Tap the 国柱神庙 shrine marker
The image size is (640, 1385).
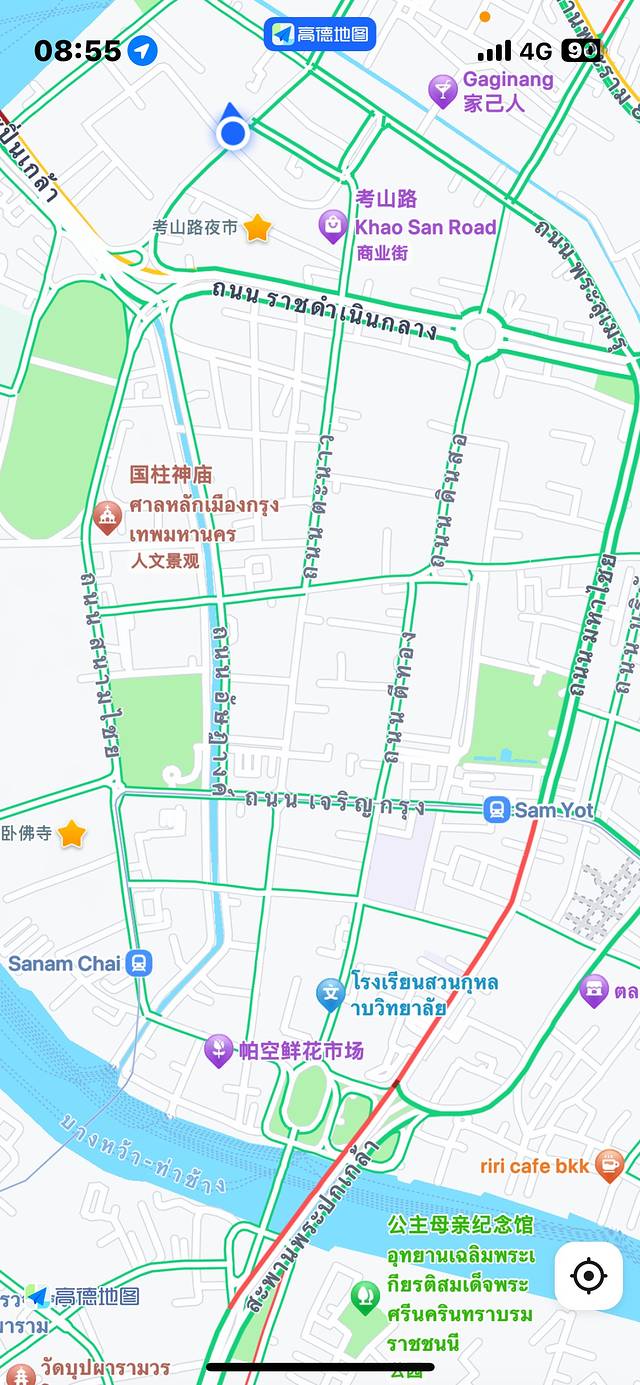(107, 517)
